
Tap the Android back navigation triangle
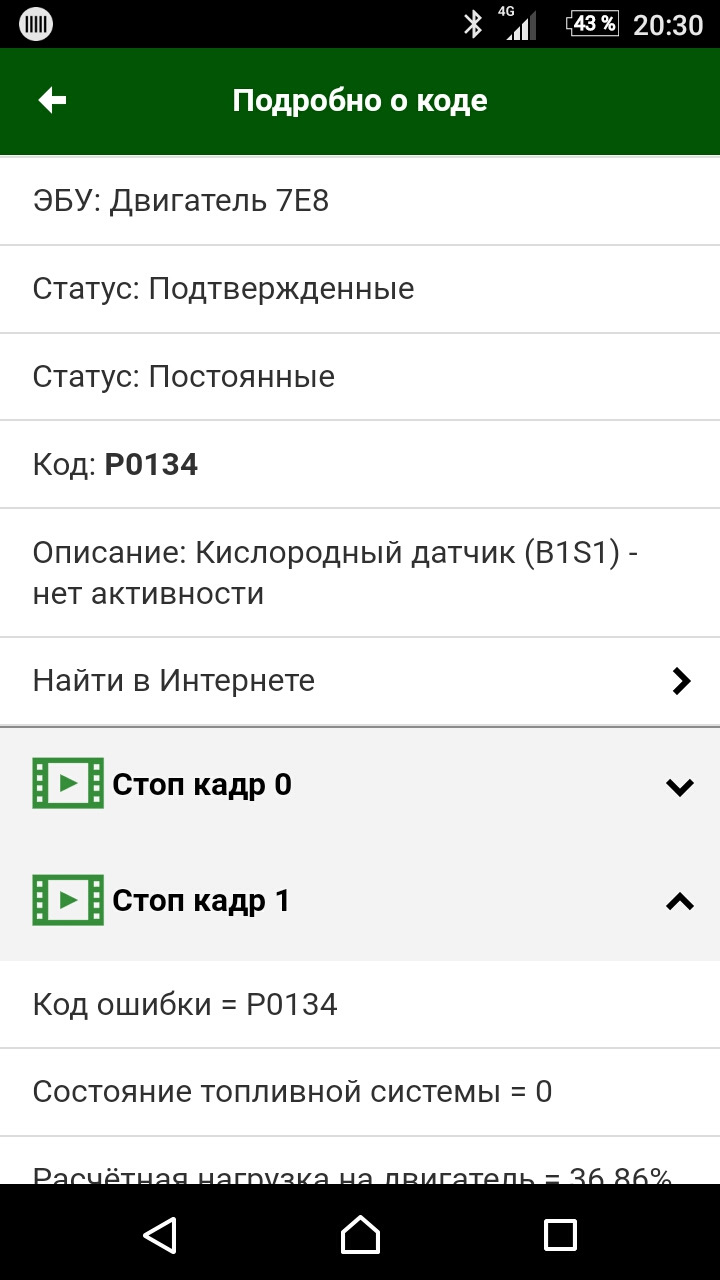[162, 1236]
